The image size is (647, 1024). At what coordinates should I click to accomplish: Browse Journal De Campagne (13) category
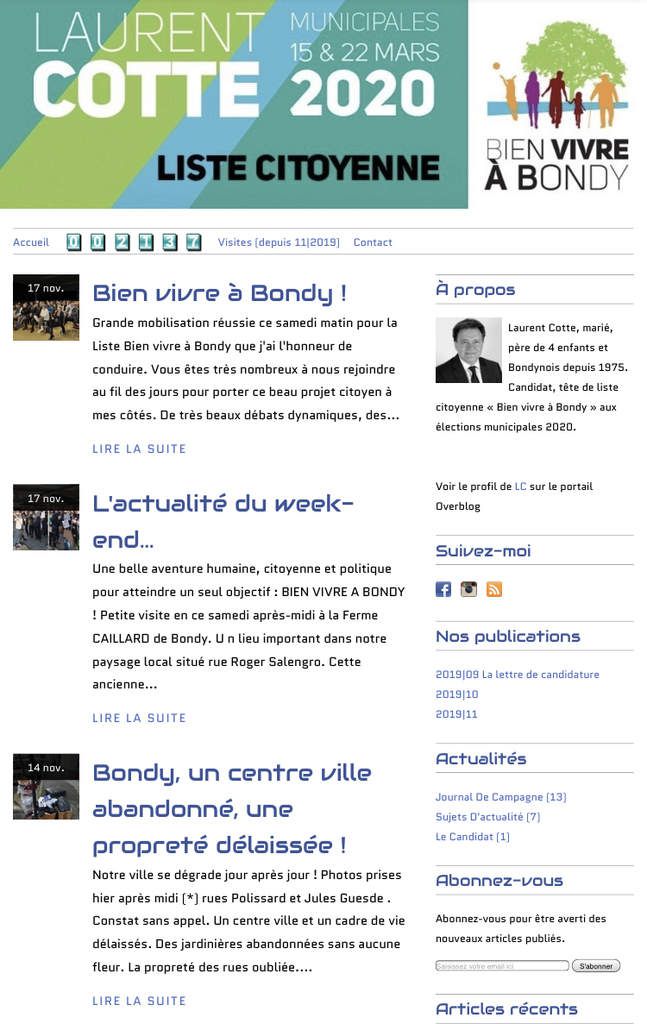click(501, 797)
